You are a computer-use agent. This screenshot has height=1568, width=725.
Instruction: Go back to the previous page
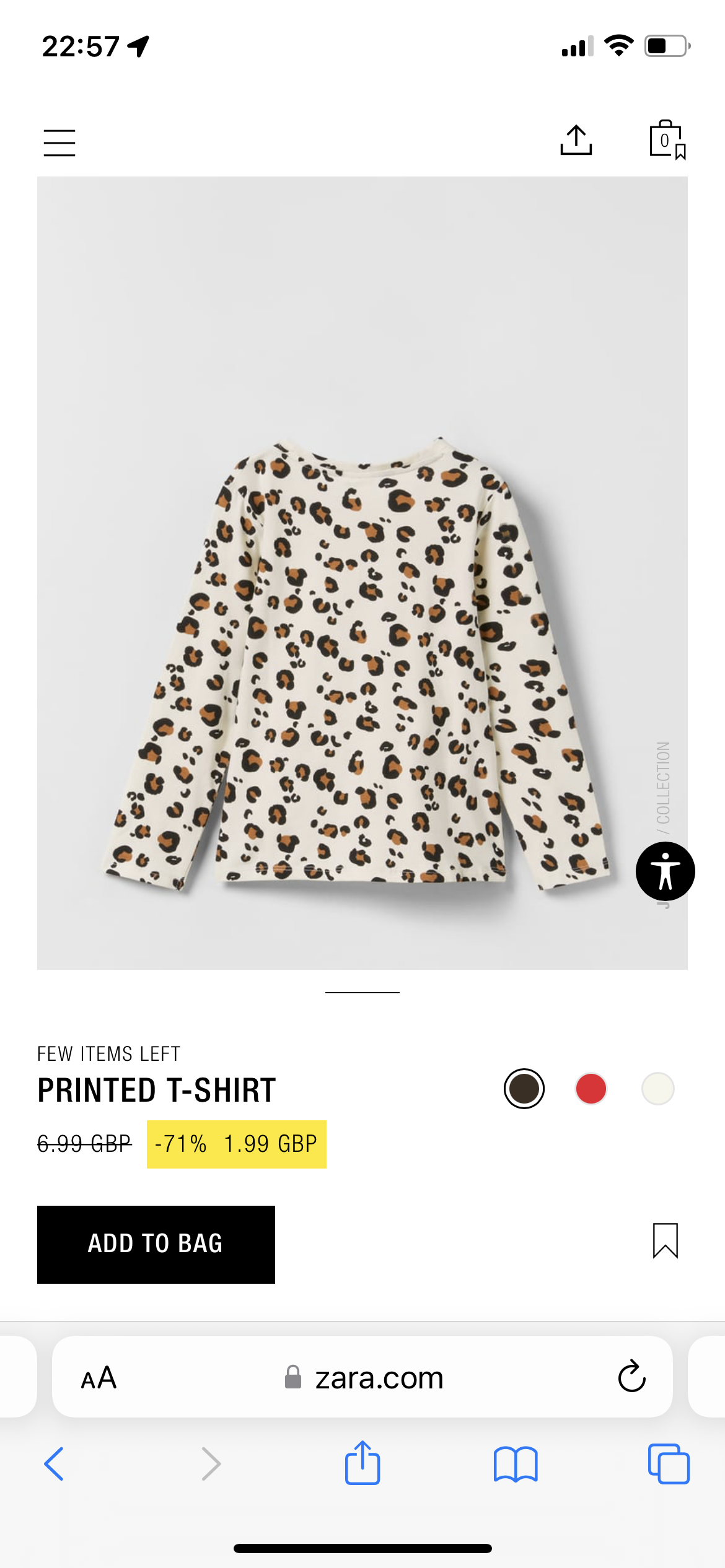(x=54, y=1464)
